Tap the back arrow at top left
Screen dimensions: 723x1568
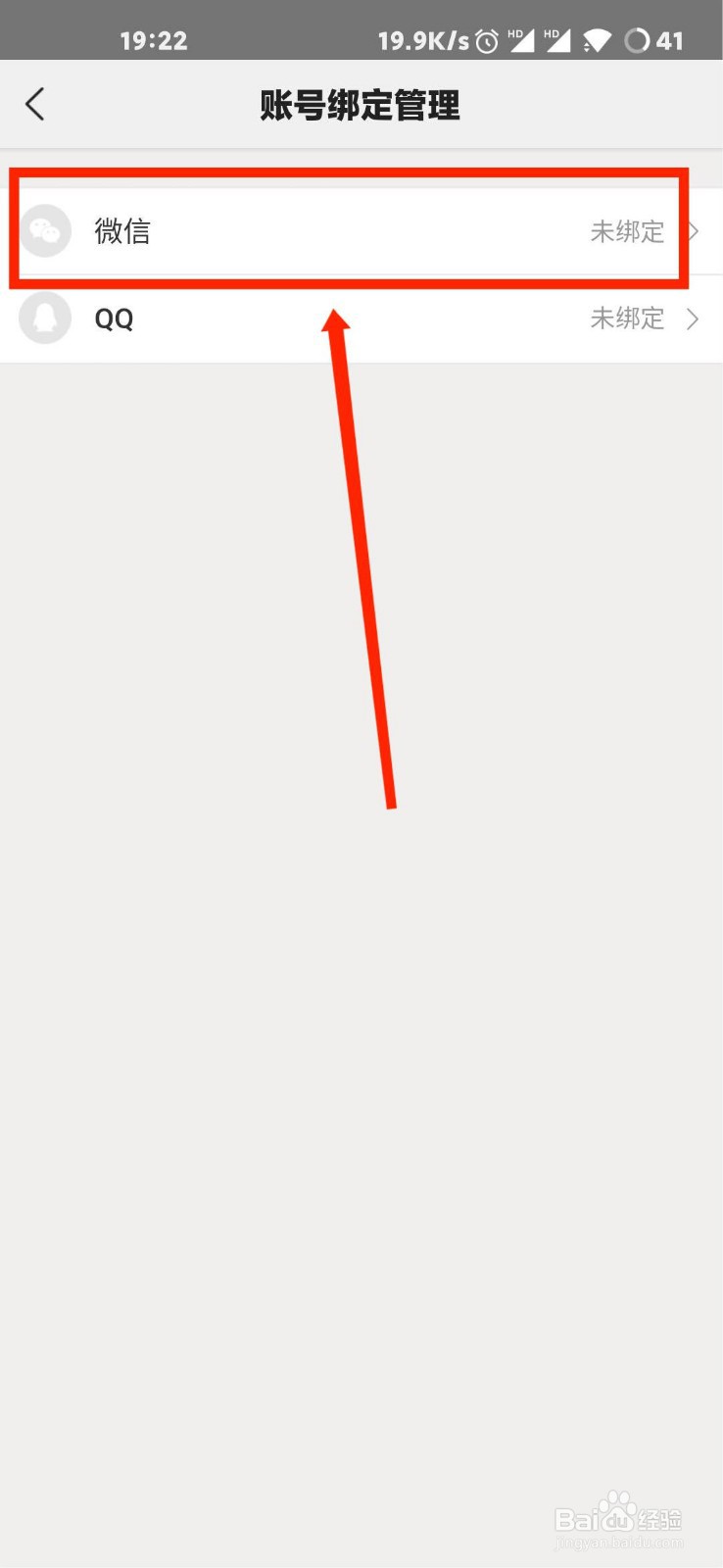[x=35, y=103]
